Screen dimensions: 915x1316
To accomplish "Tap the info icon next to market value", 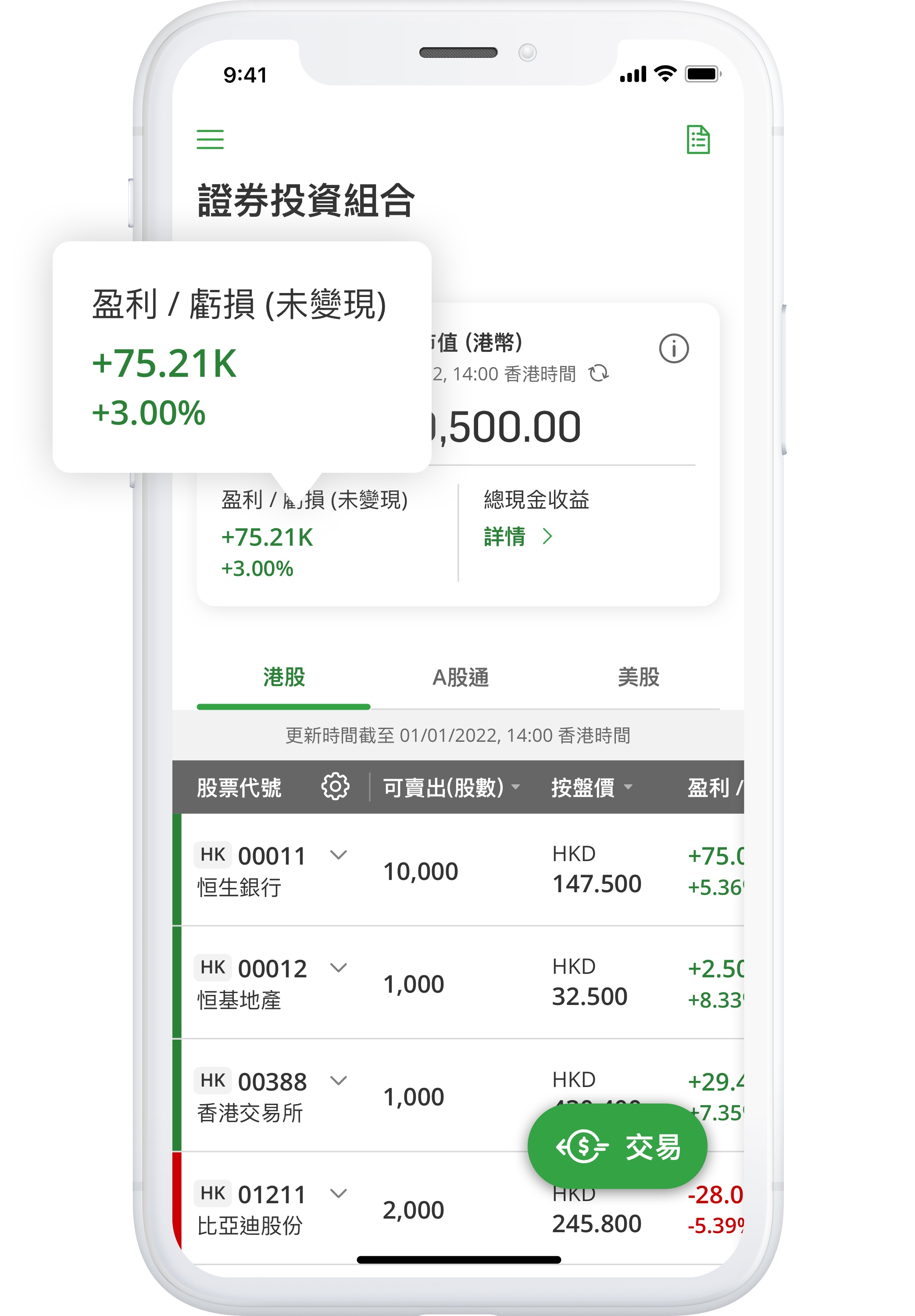I will (x=675, y=348).
